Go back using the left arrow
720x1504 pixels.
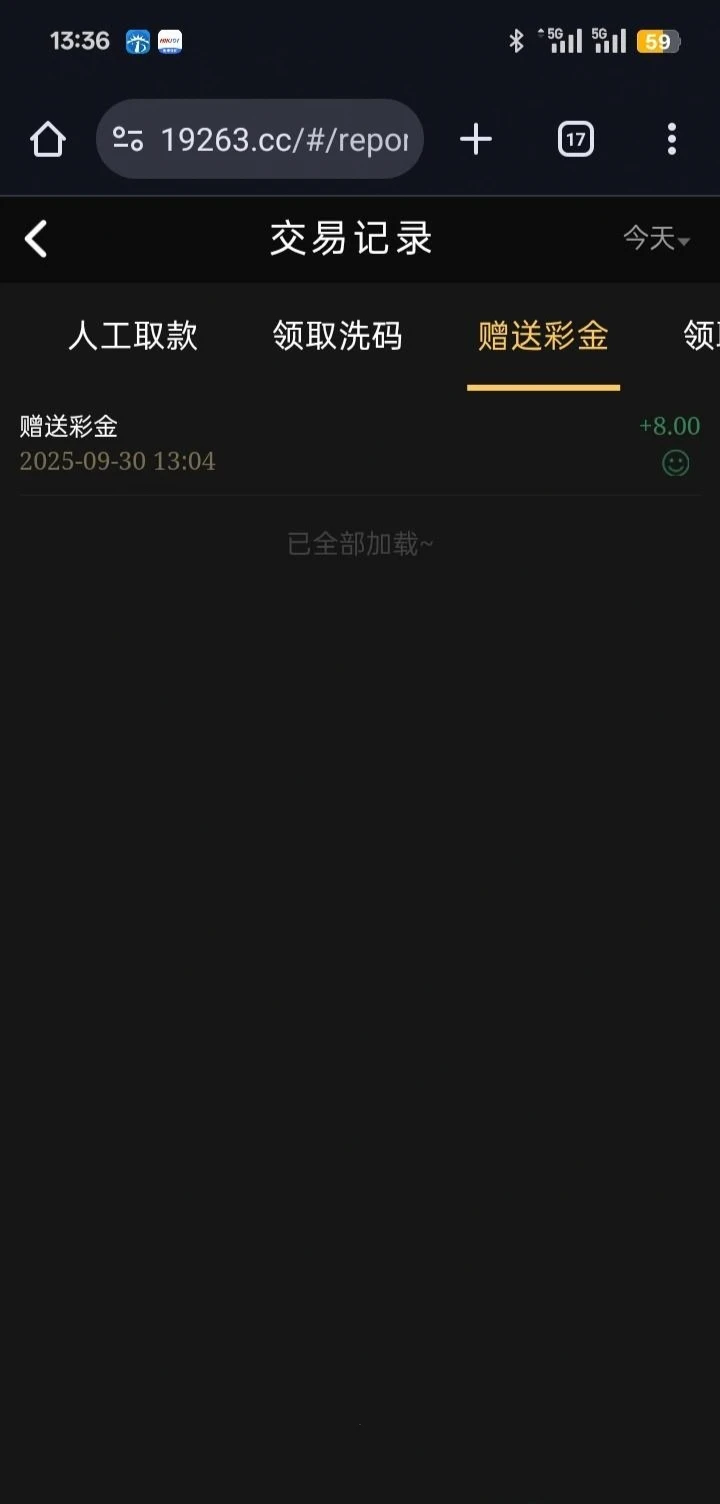pos(36,239)
